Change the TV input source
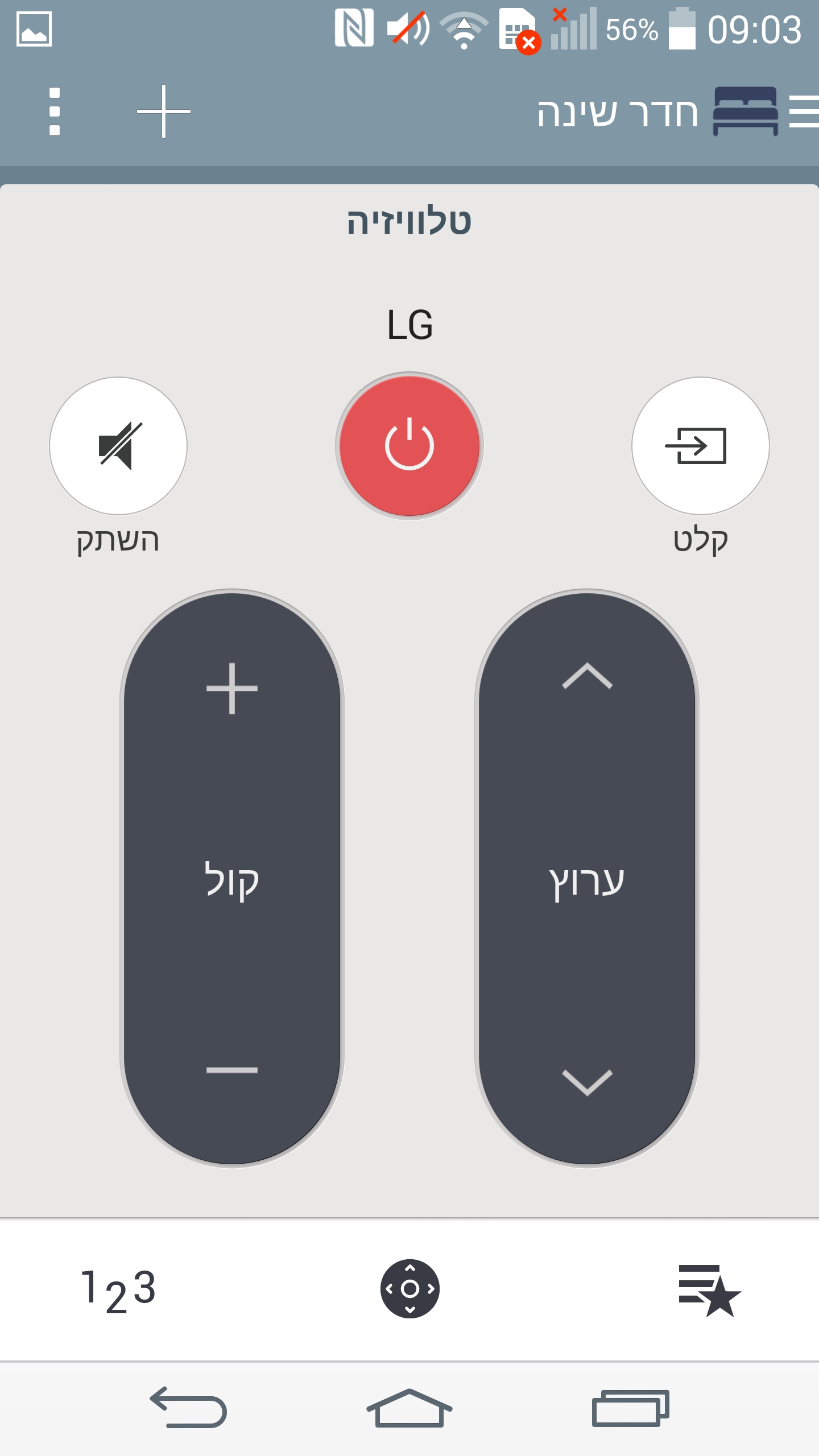Viewport: 819px width, 1456px height. coord(700,446)
